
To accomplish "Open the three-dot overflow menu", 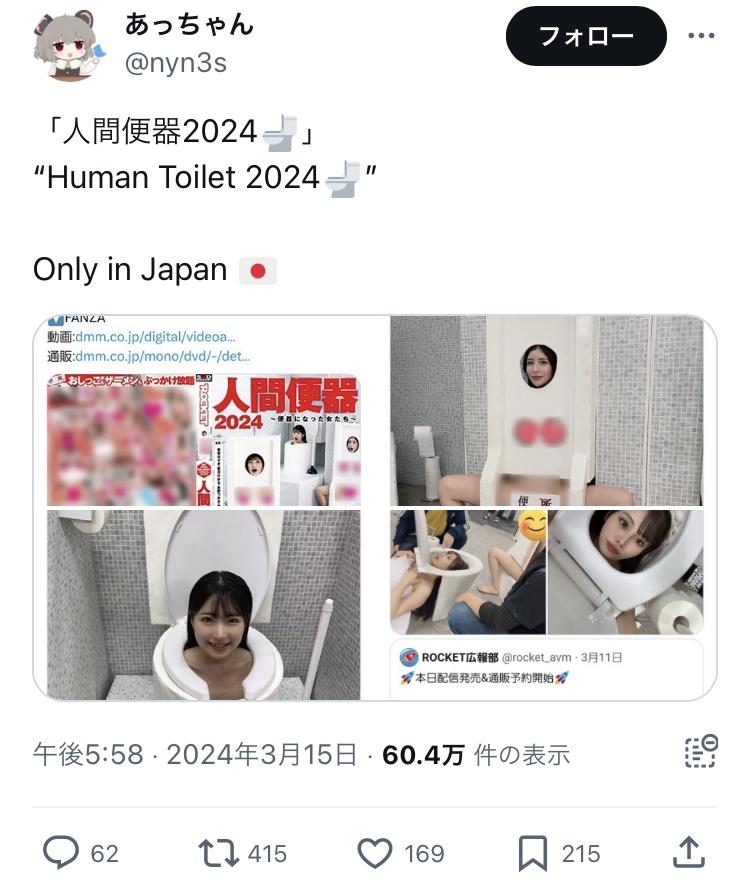I will [701, 36].
